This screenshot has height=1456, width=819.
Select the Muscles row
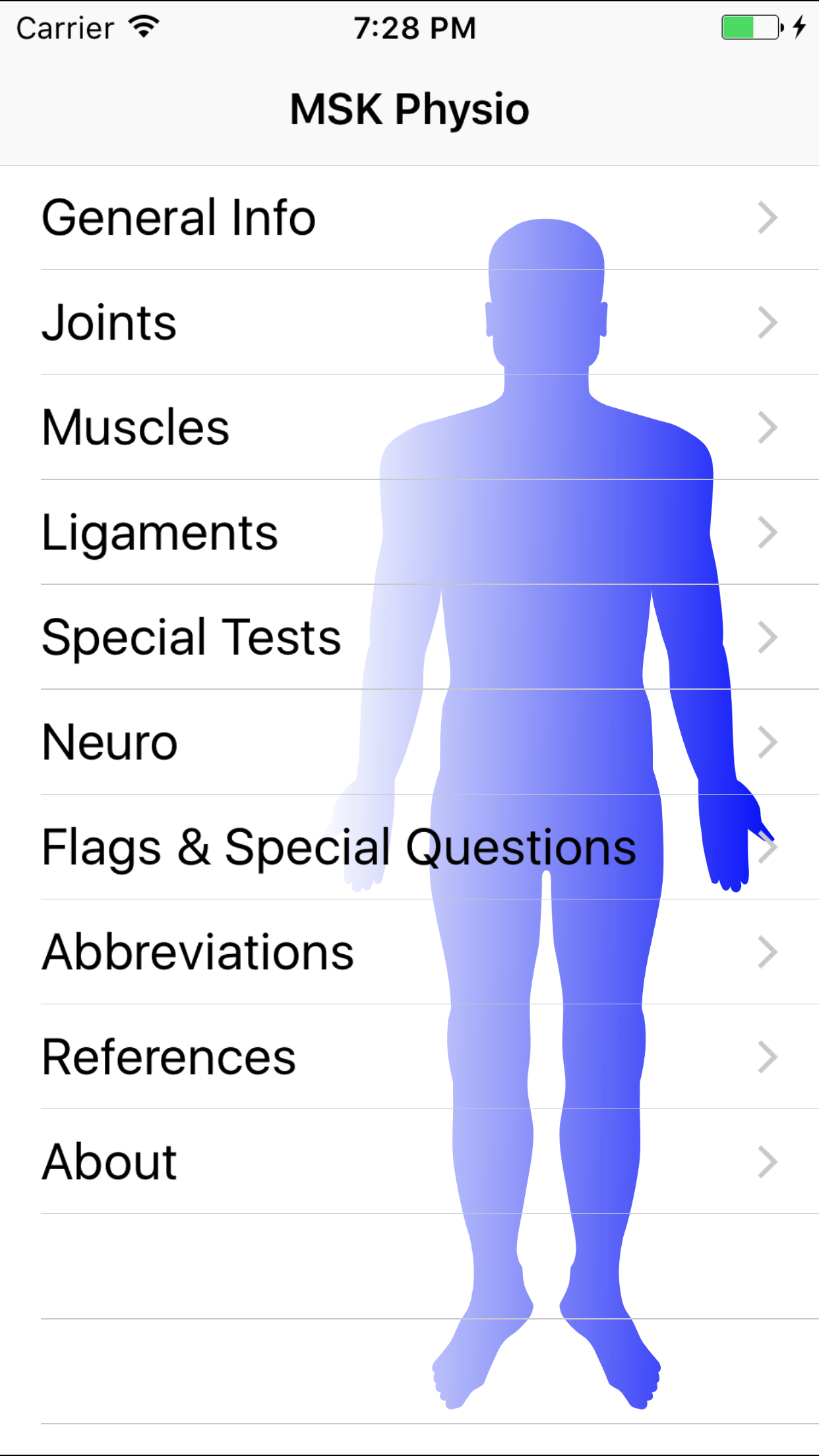coord(136,427)
